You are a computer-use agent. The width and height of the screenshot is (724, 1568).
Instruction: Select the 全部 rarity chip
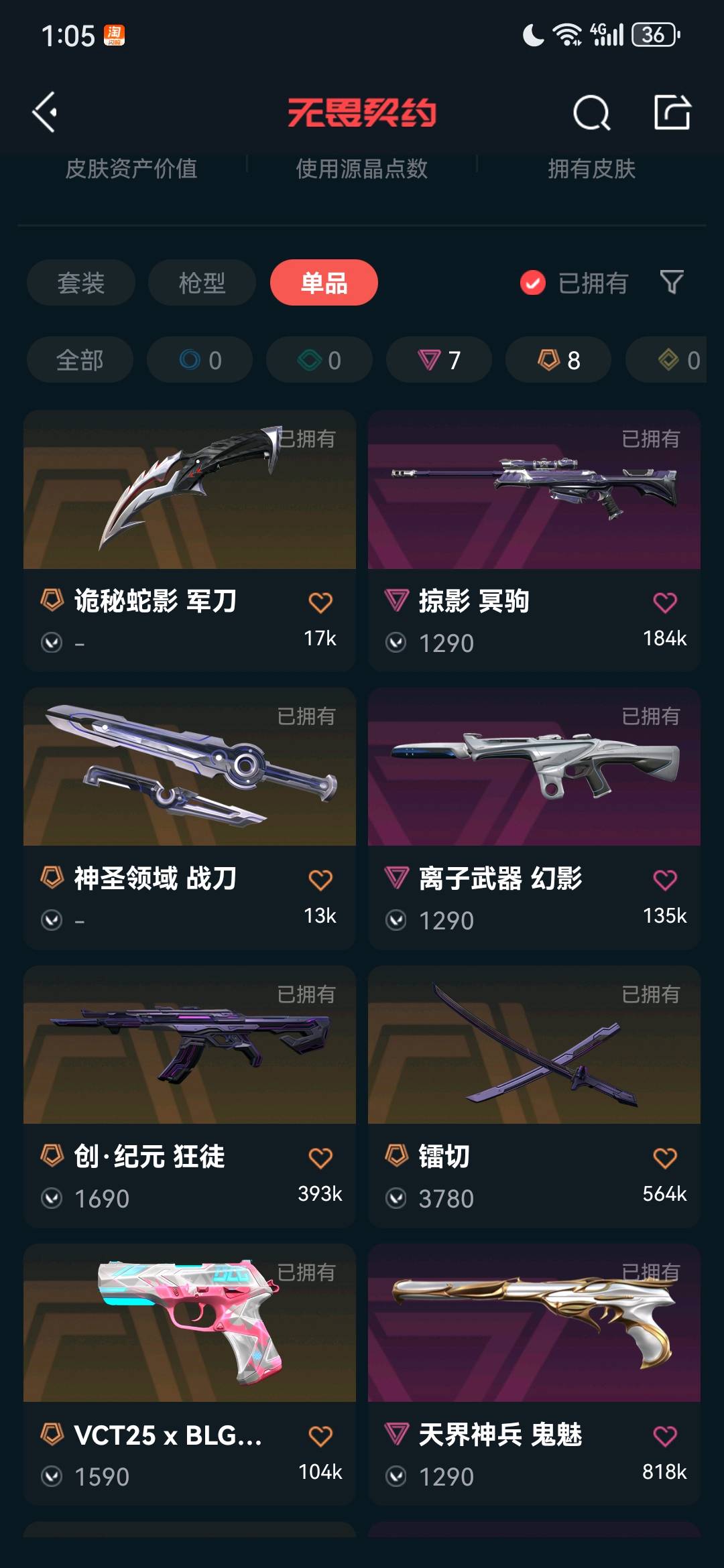click(80, 361)
